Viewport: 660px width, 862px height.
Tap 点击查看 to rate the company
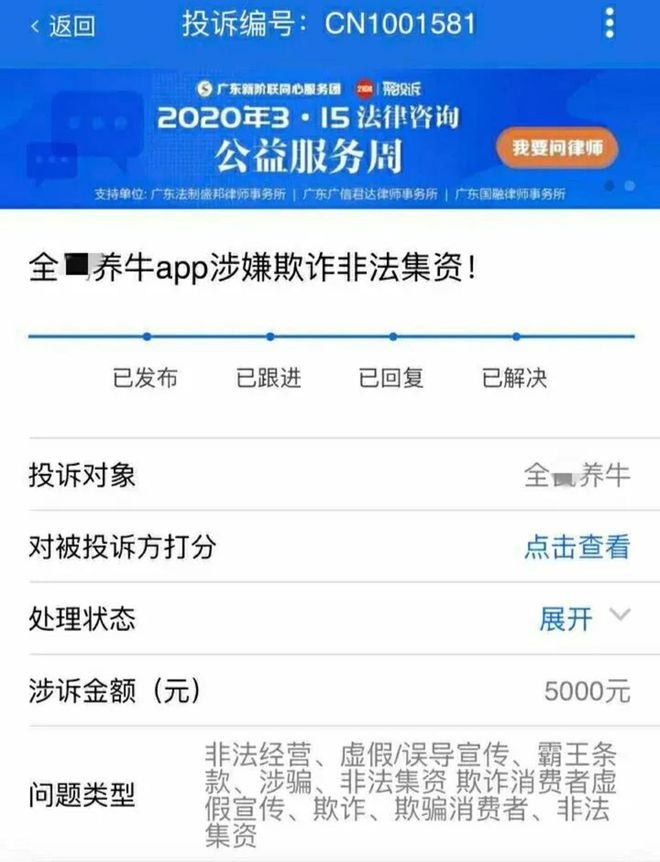(x=577, y=547)
